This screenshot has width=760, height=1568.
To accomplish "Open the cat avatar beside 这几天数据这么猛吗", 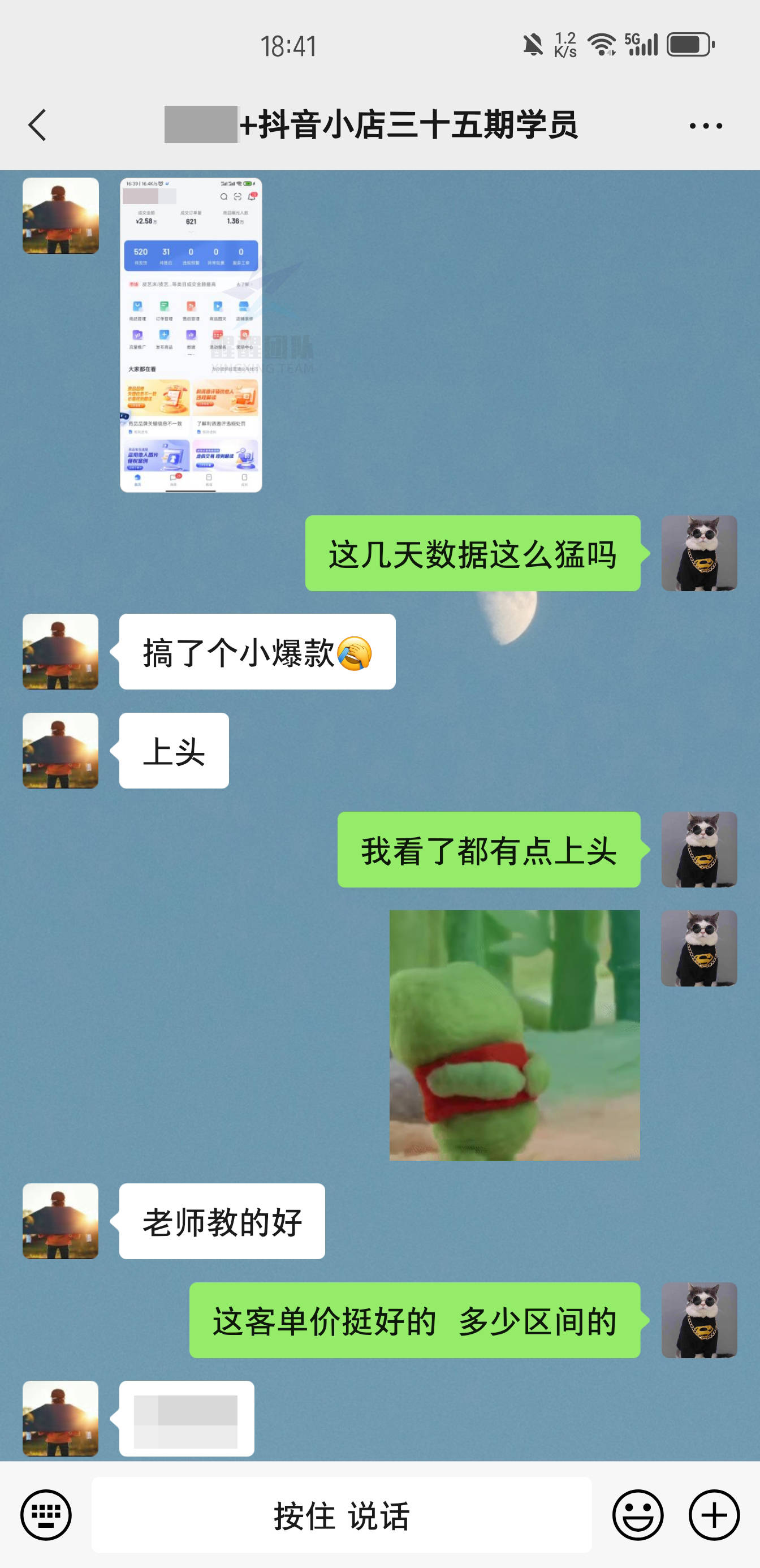I will [698, 553].
